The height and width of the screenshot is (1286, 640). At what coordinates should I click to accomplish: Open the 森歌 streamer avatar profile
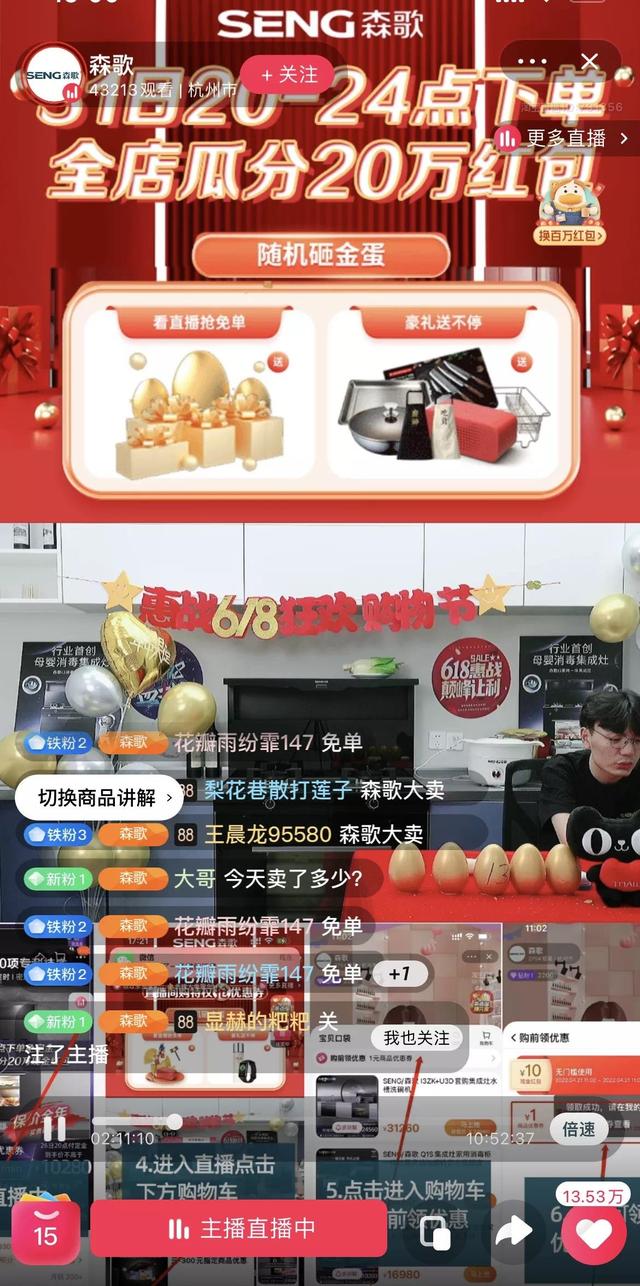pyautogui.click(x=53, y=75)
